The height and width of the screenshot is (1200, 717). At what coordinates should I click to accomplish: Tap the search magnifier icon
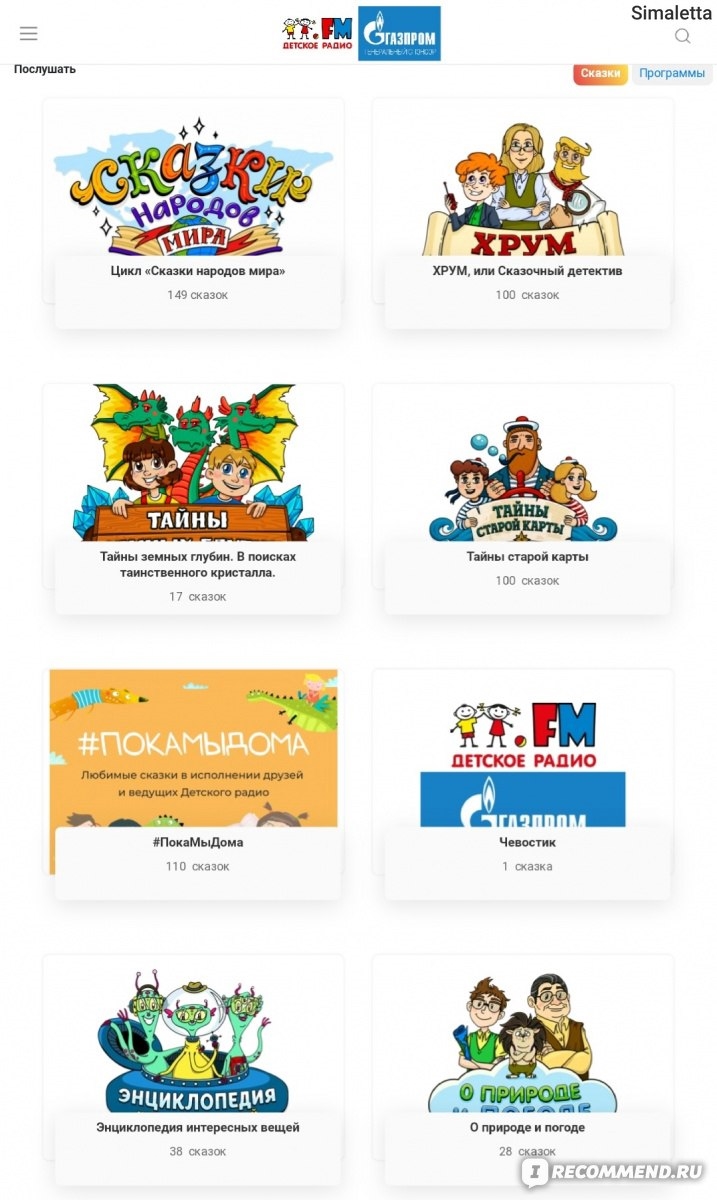683,37
